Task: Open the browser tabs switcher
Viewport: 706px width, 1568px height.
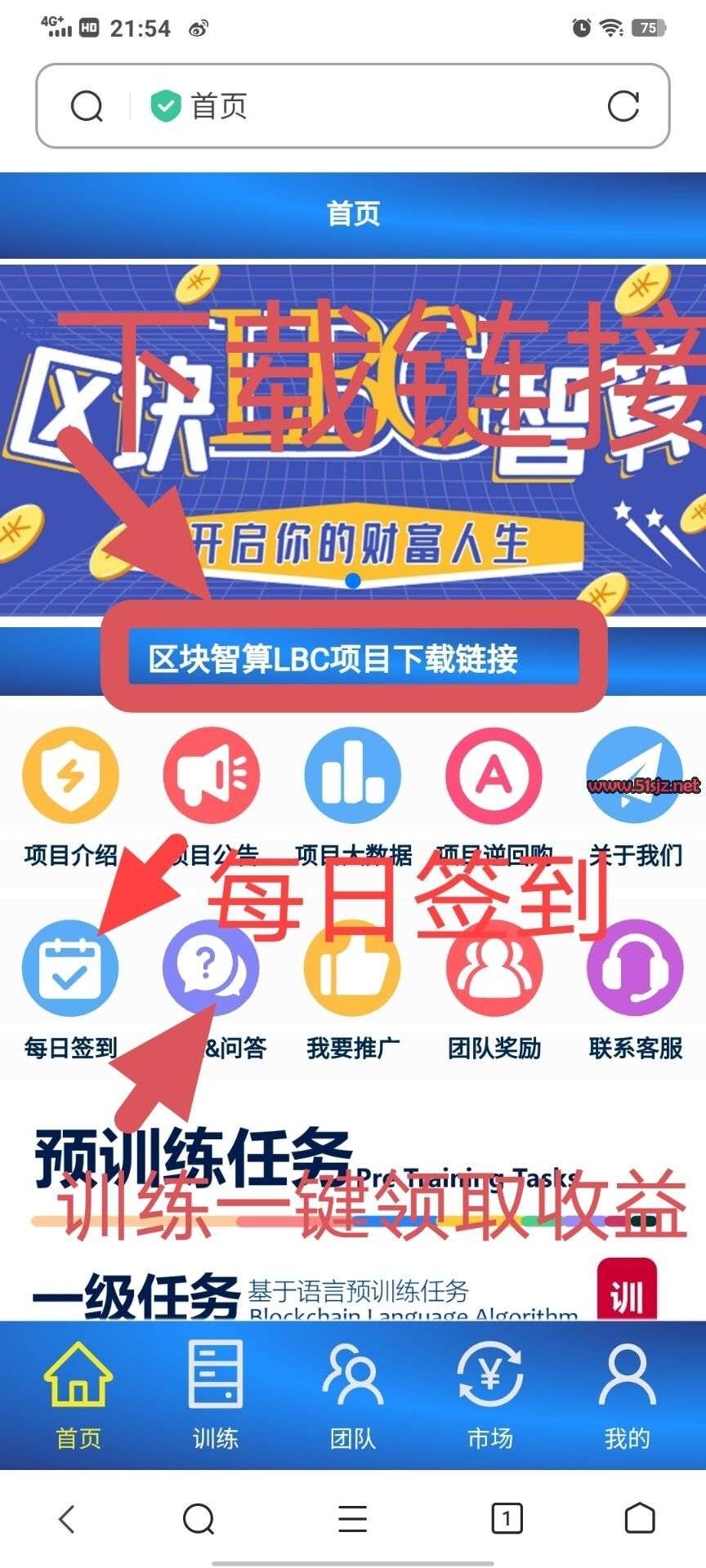Action: pyautogui.click(x=507, y=1519)
